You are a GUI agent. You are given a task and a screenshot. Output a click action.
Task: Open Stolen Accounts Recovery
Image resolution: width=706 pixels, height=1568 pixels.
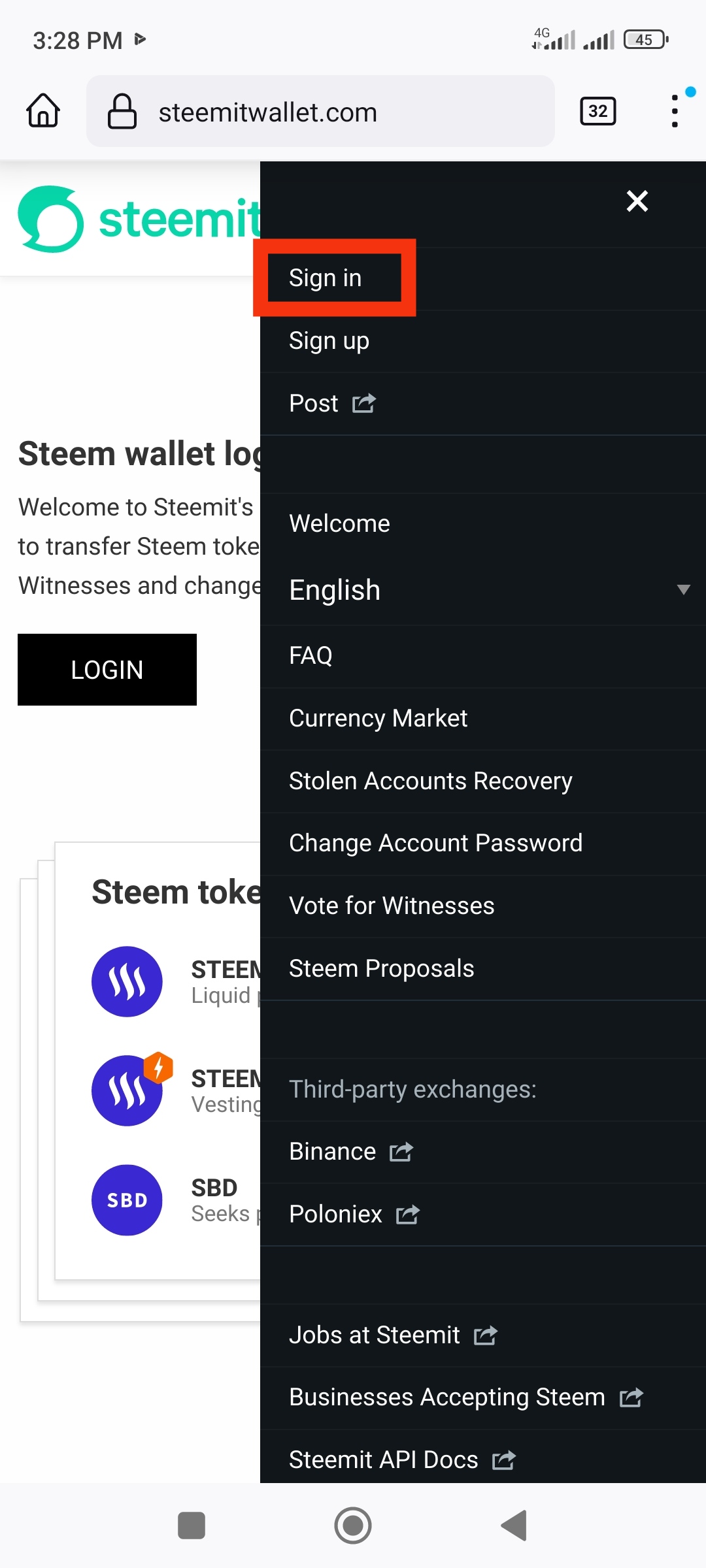[x=483, y=781]
